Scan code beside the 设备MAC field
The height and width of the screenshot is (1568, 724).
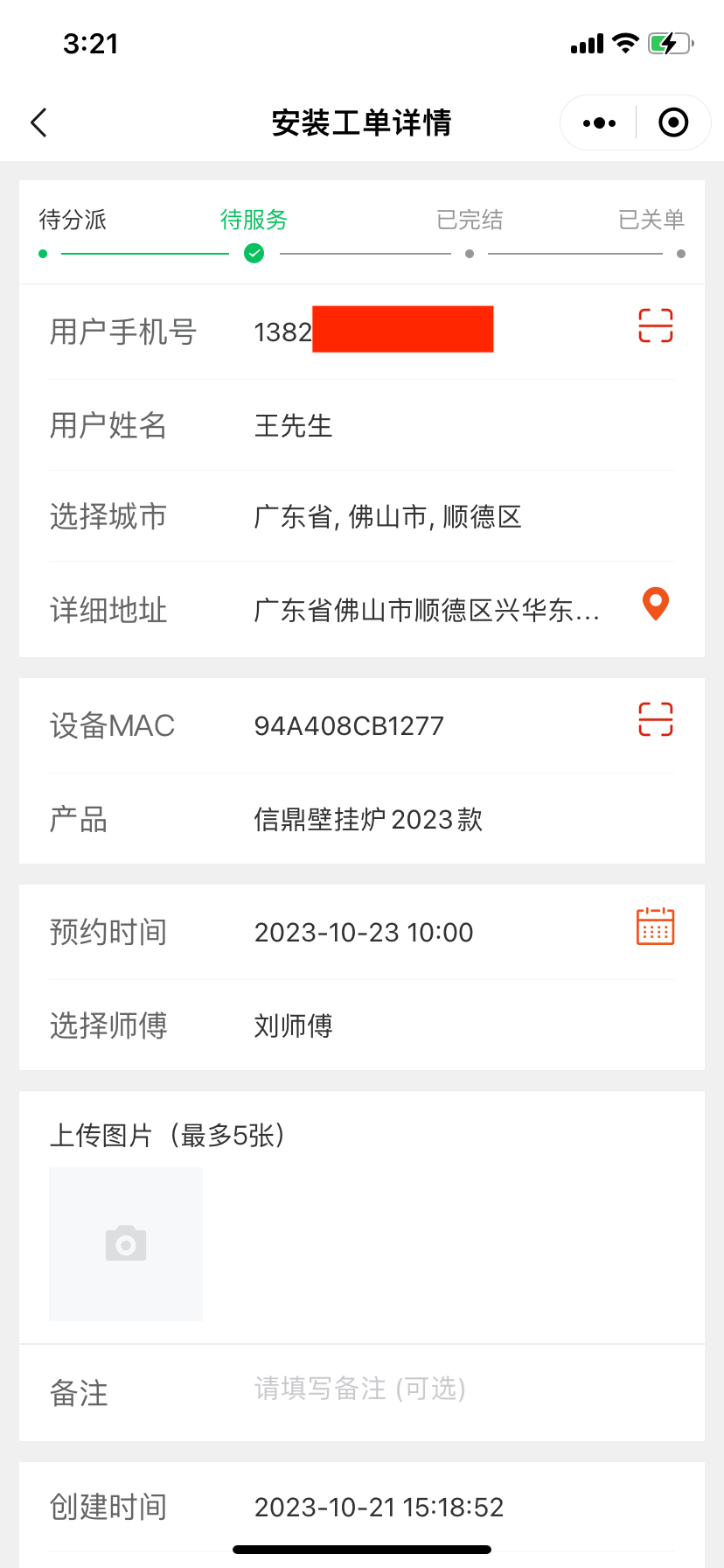[655, 719]
